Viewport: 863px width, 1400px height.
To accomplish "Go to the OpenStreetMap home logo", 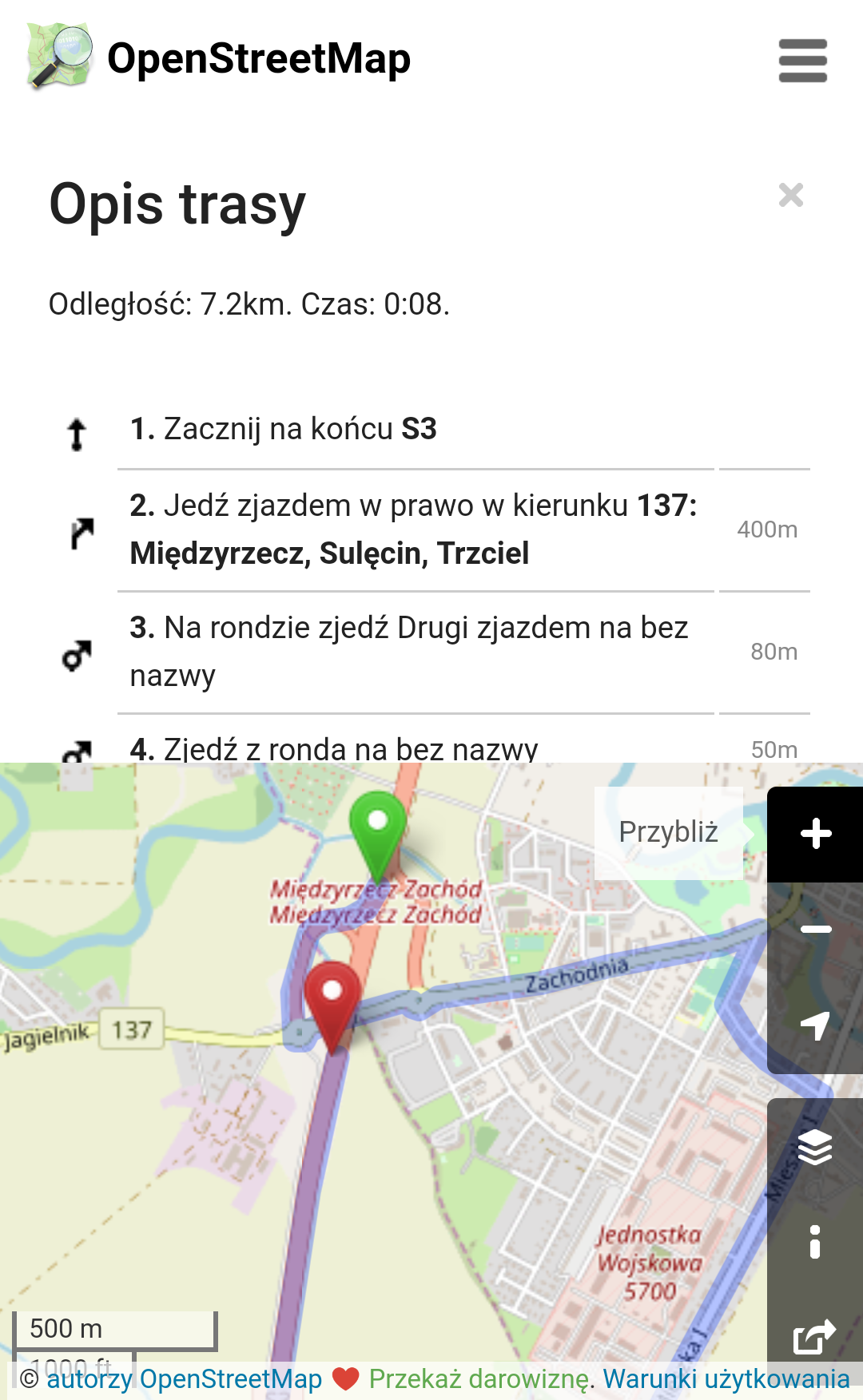I will pos(219,58).
